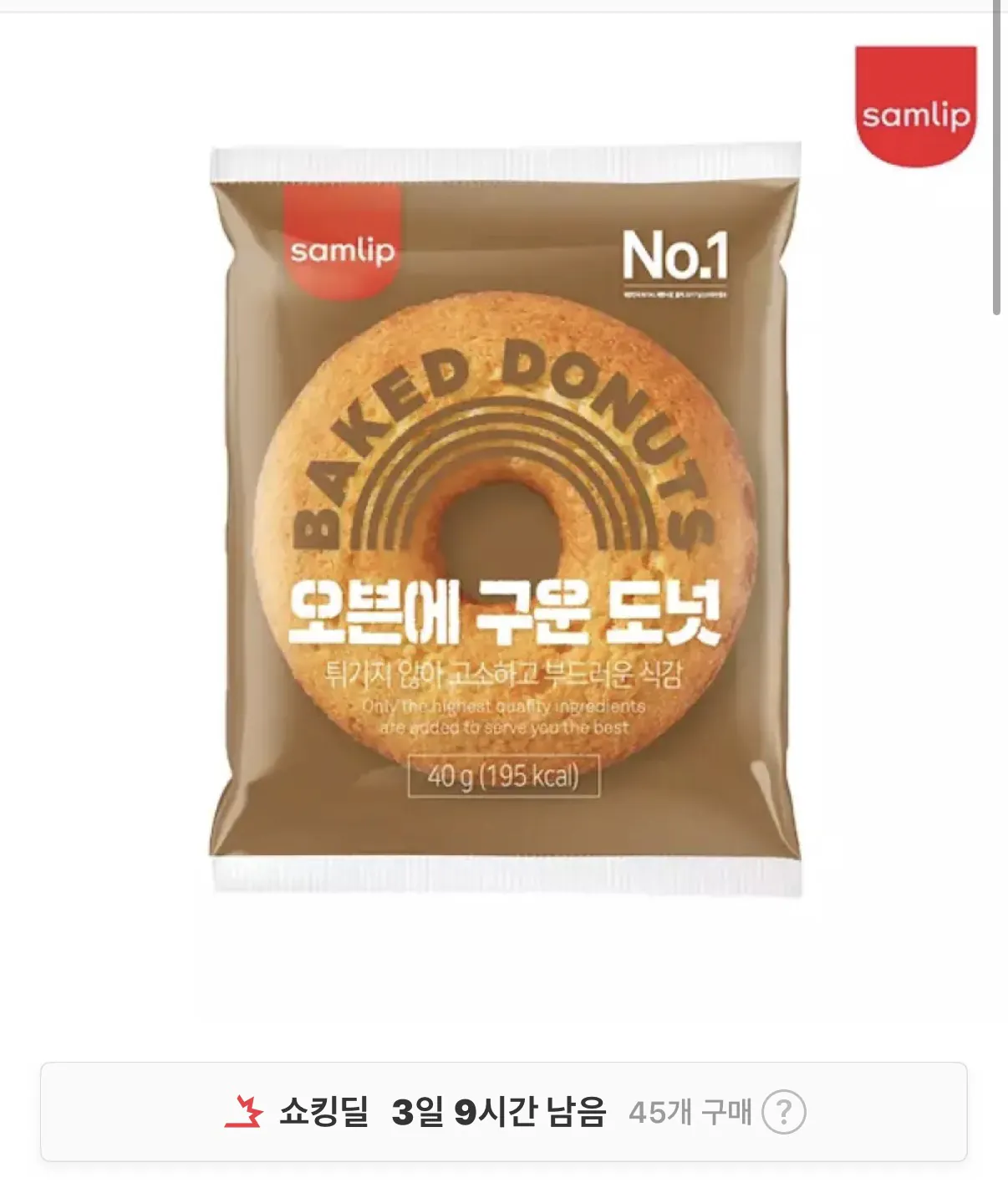Image resolution: width=1008 pixels, height=1183 pixels.
Task: View the 오븐에 구운 도넛 product image
Action: click(x=504, y=518)
